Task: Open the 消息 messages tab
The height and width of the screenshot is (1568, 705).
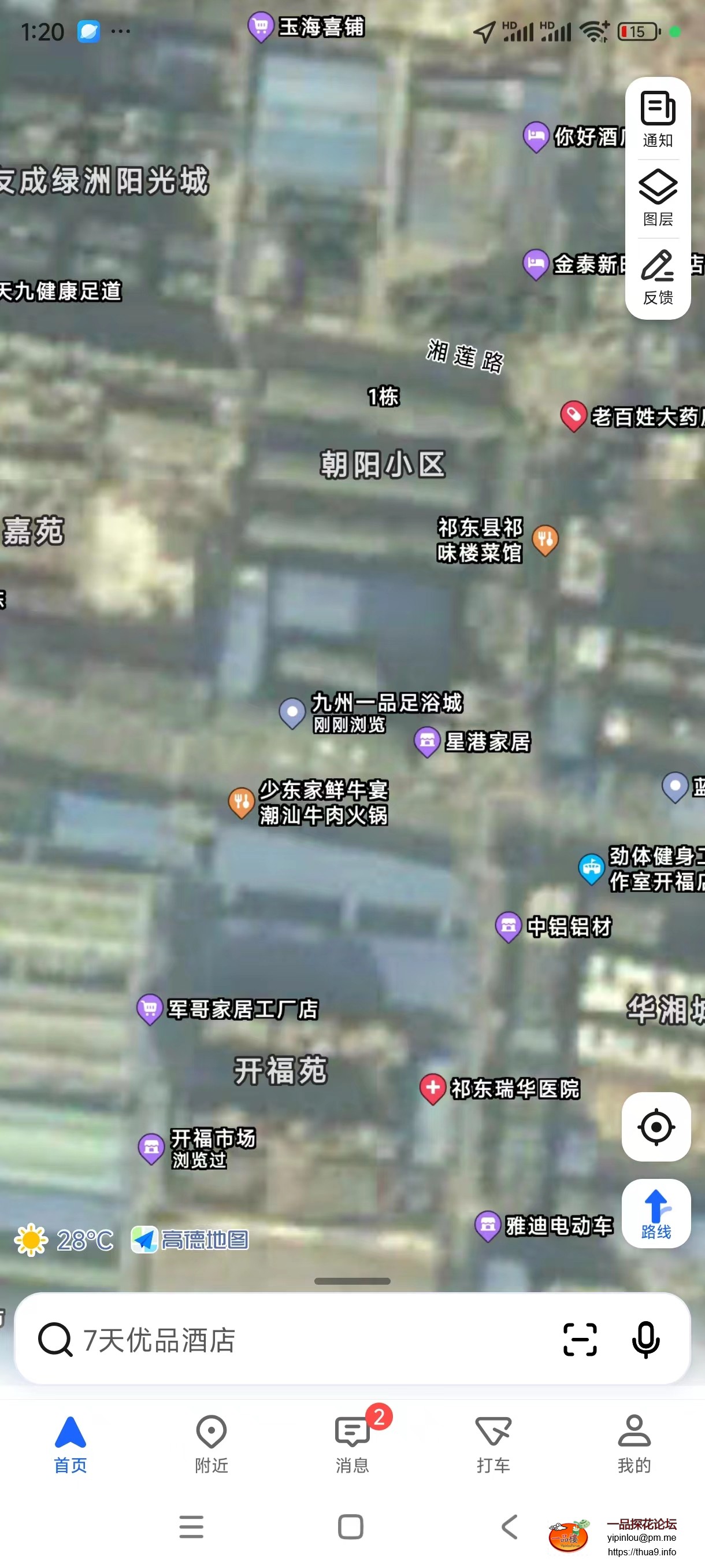Action: point(352,1444)
